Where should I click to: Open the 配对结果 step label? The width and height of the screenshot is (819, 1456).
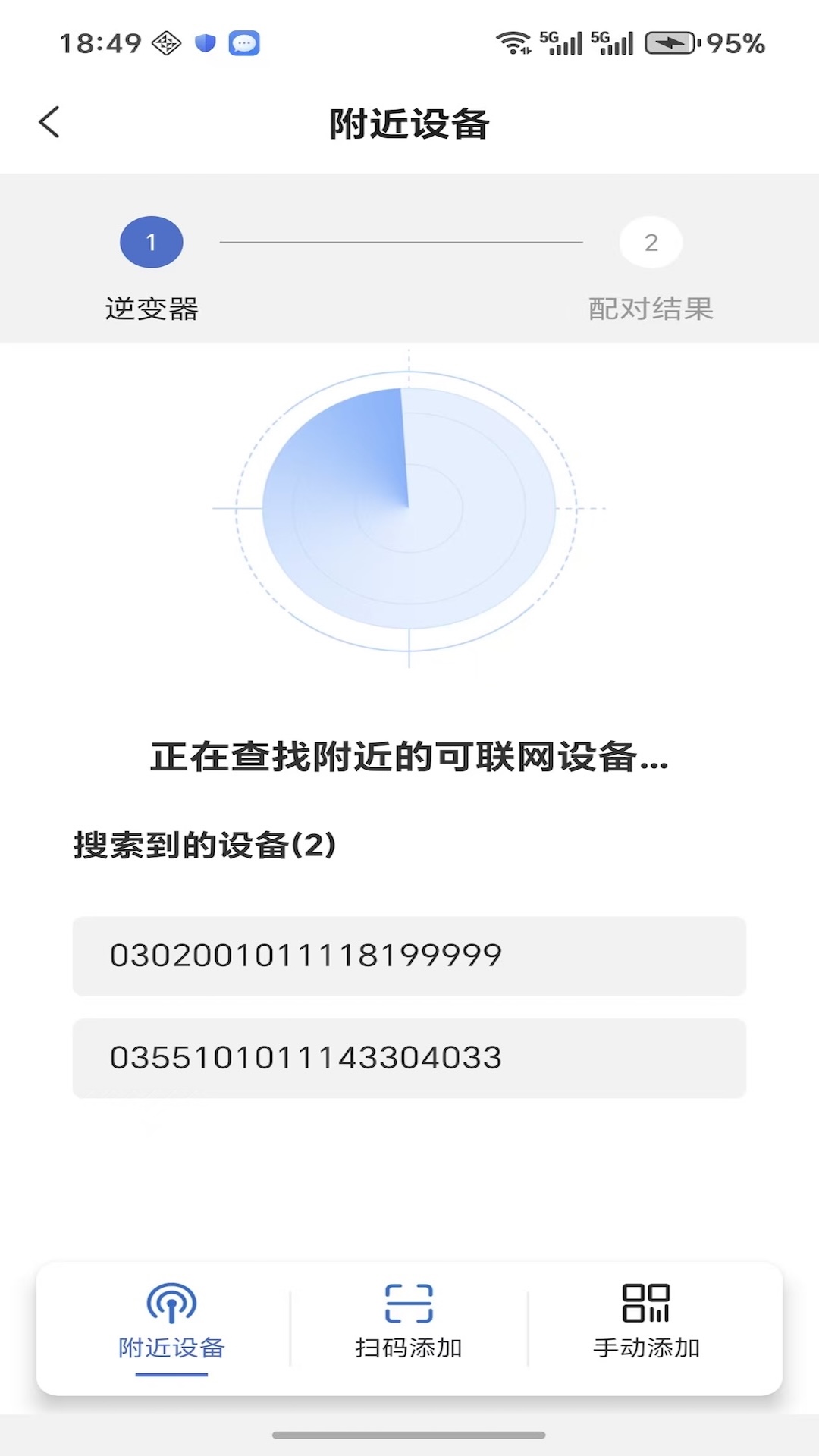(650, 309)
